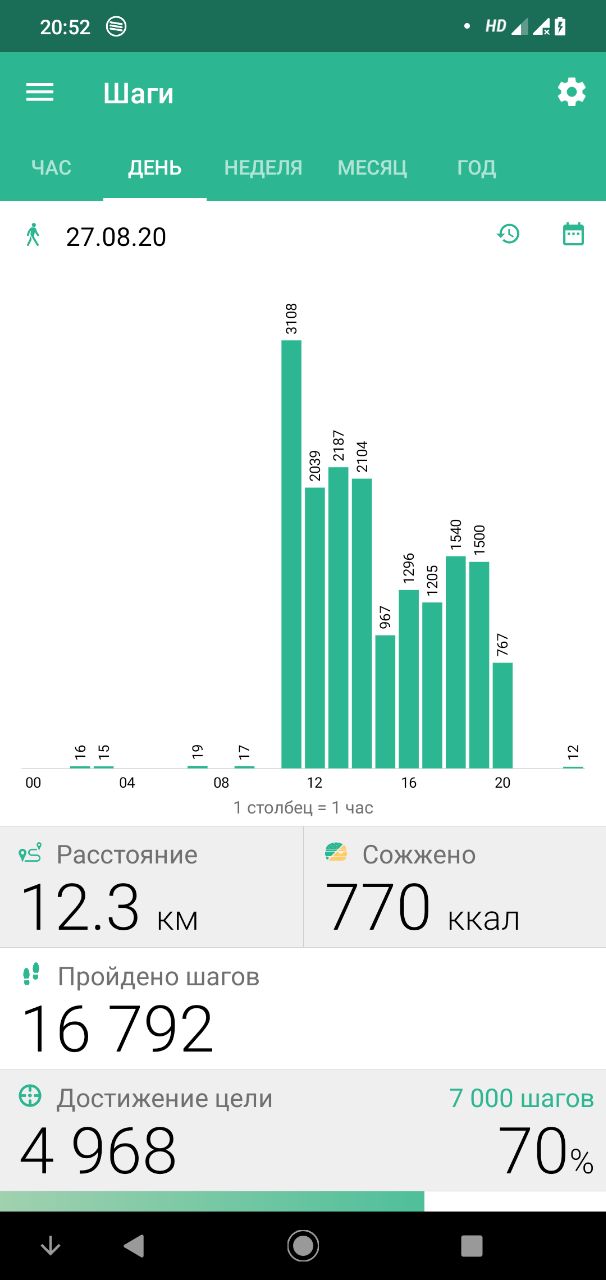Open the Расстояние 12.3 км card

tap(152, 887)
